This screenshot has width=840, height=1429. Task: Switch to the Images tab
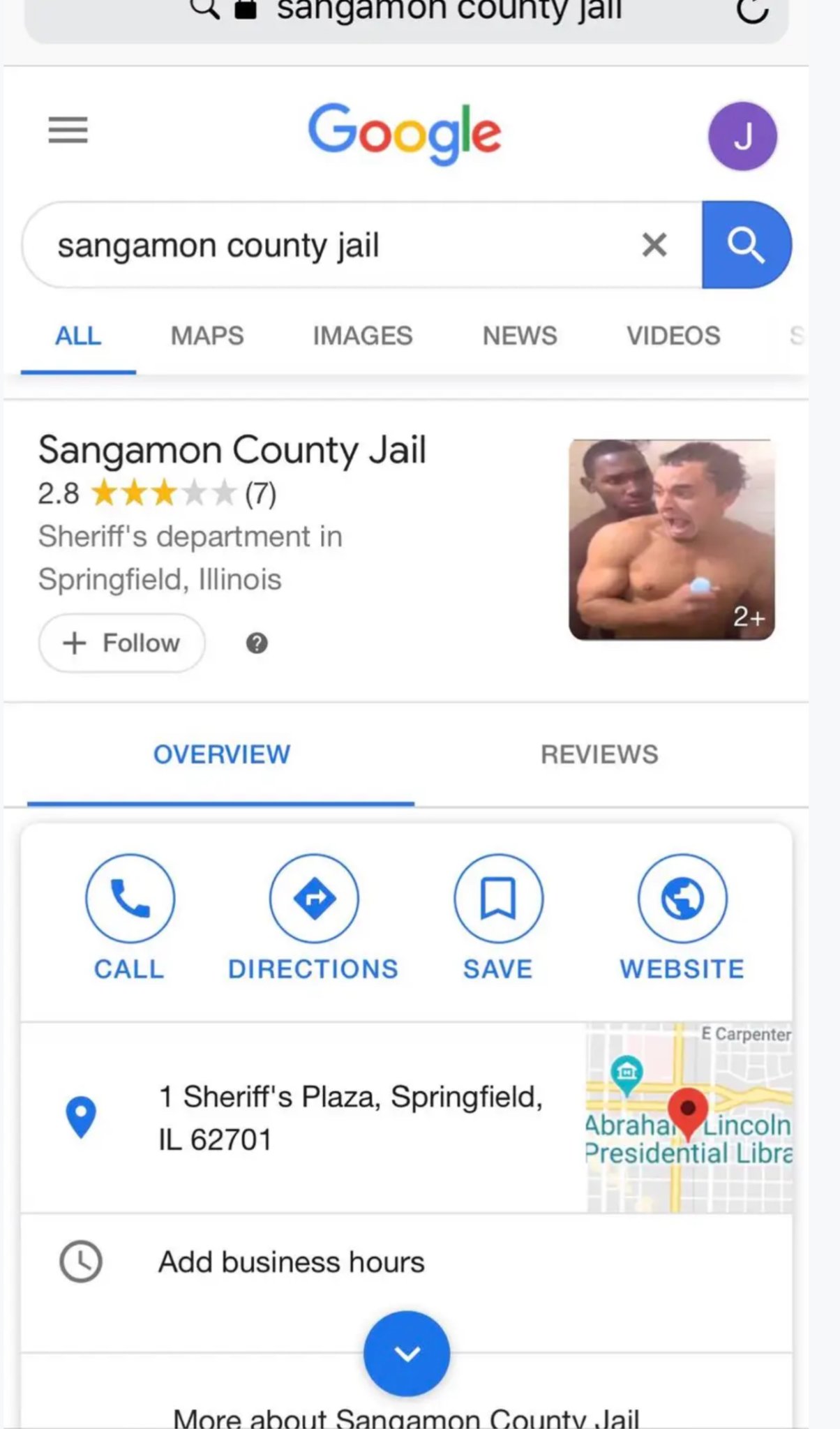362,336
